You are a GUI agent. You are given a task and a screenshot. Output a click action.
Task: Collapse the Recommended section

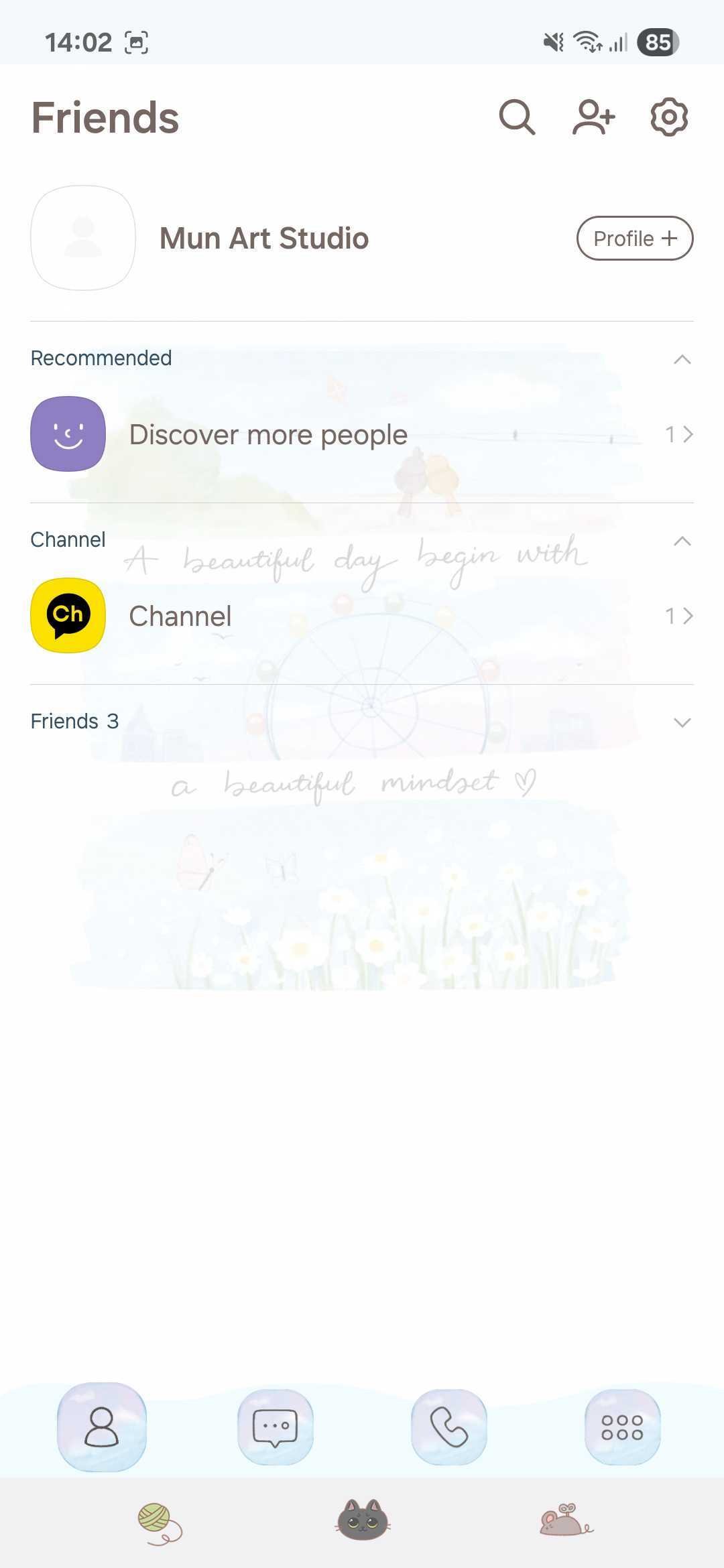pos(682,360)
